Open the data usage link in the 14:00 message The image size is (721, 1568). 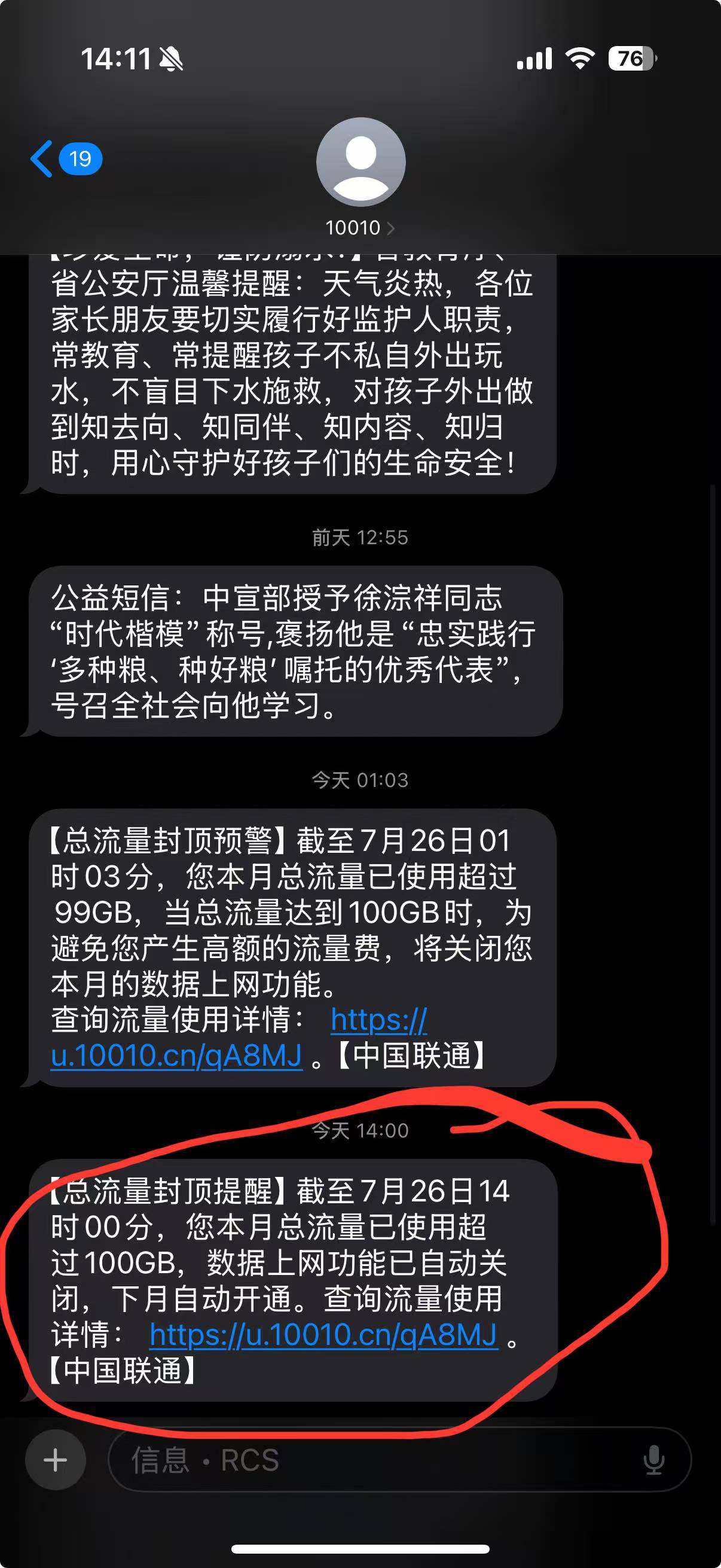pyautogui.click(x=323, y=1335)
